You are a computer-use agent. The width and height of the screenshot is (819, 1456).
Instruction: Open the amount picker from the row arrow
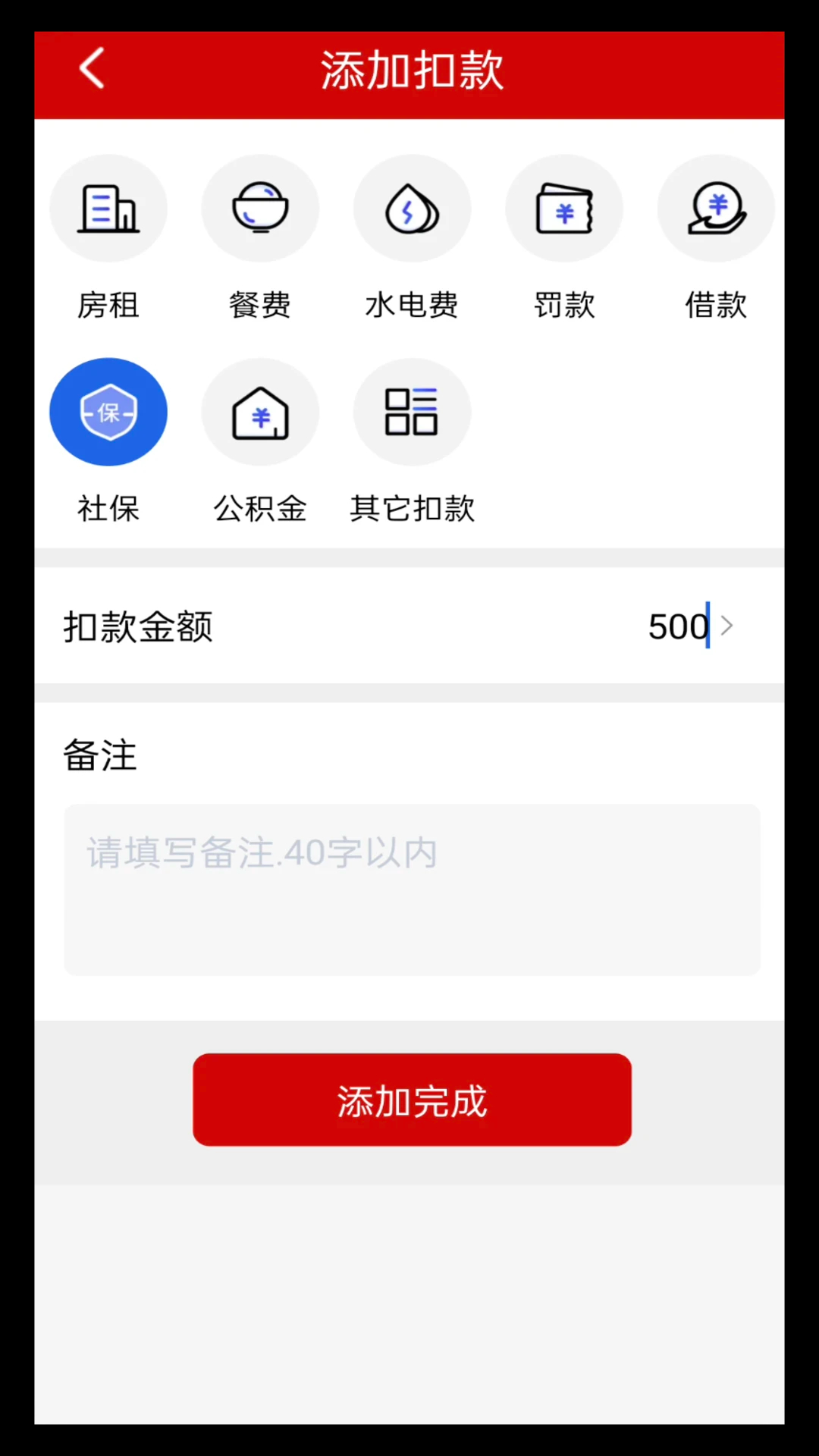click(x=726, y=626)
